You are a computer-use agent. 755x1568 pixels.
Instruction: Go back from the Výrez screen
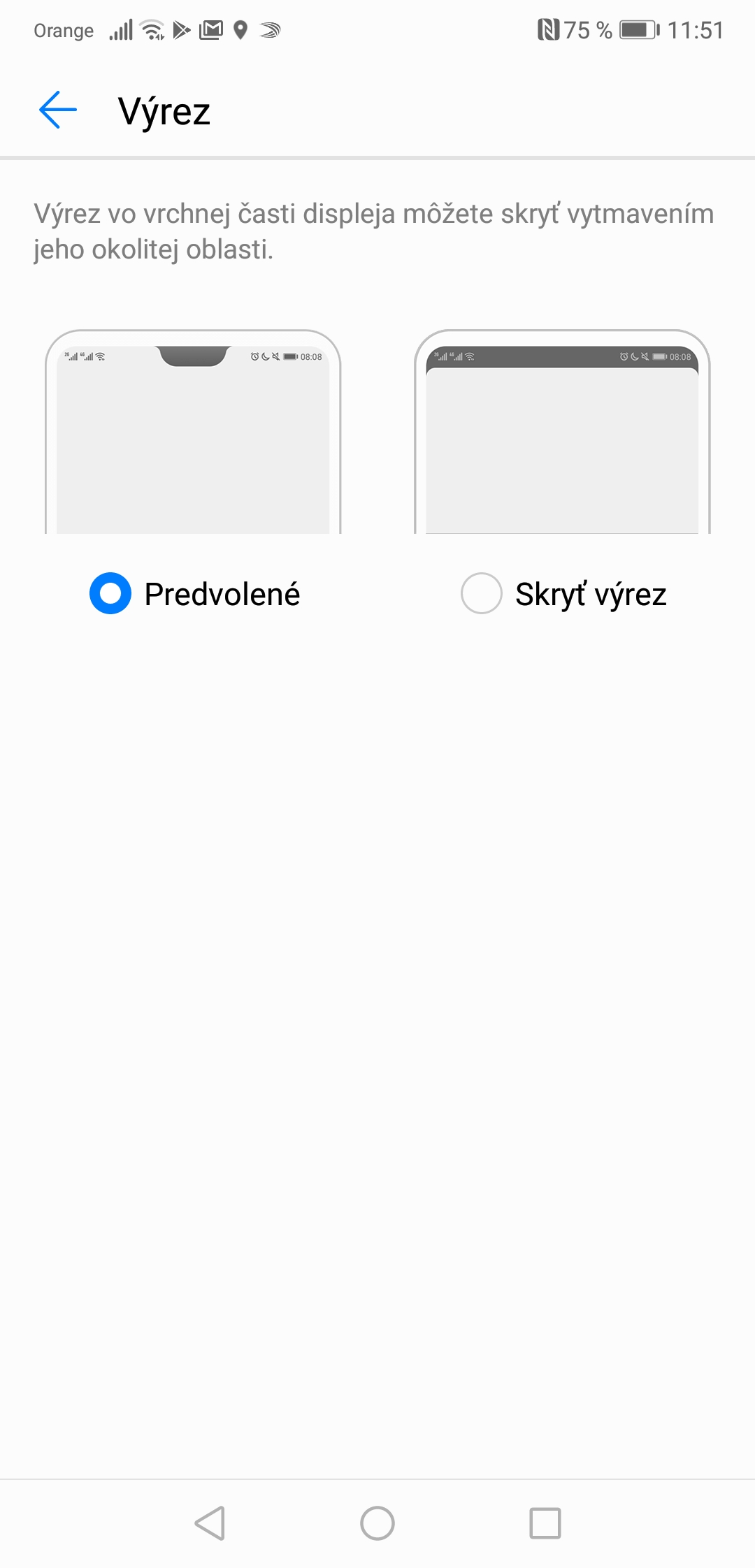click(x=58, y=110)
